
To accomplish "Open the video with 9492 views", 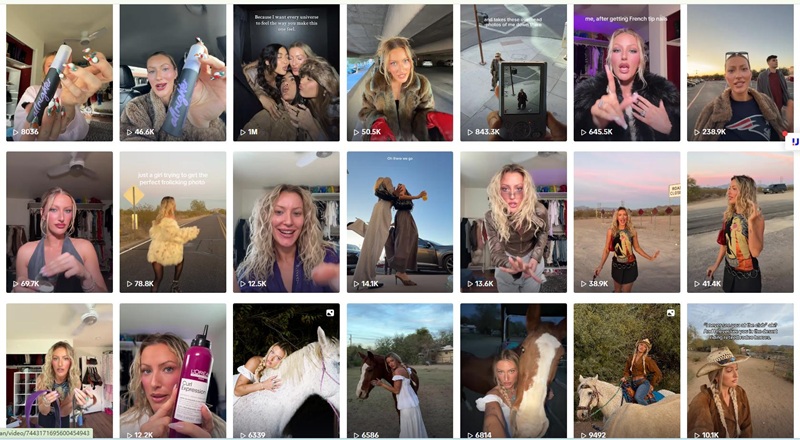I will click(x=626, y=370).
